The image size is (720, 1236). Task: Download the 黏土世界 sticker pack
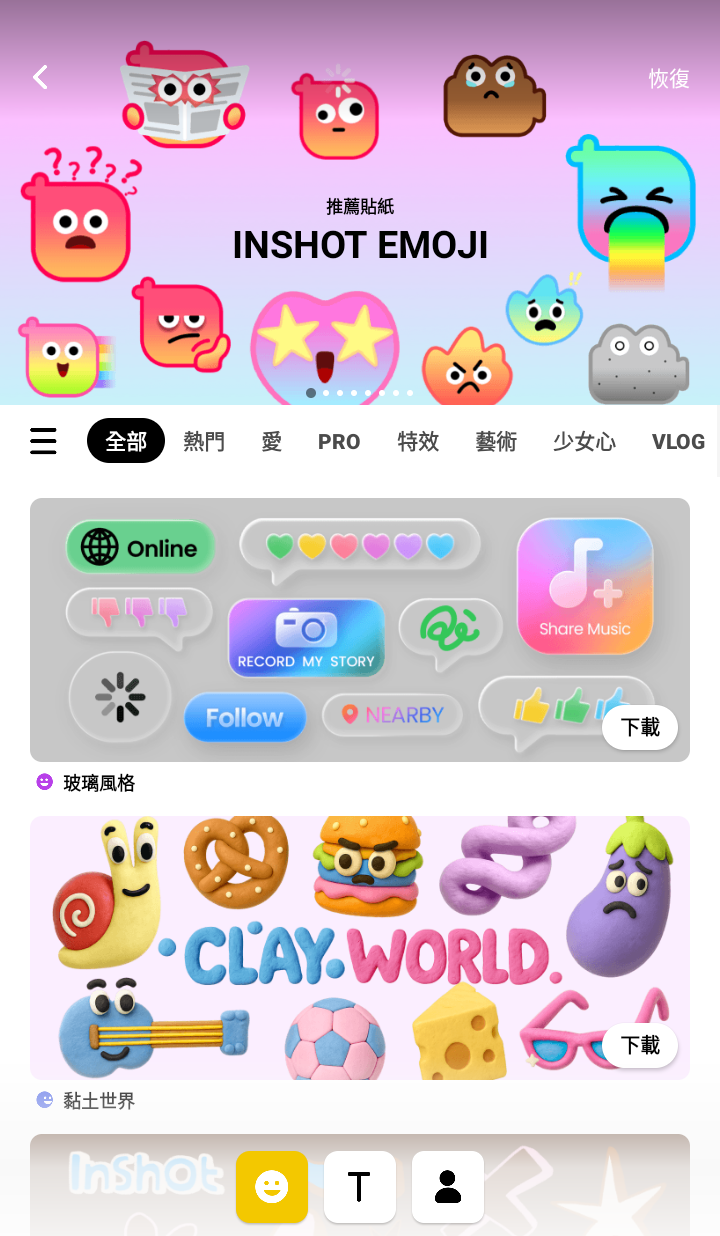[640, 1045]
